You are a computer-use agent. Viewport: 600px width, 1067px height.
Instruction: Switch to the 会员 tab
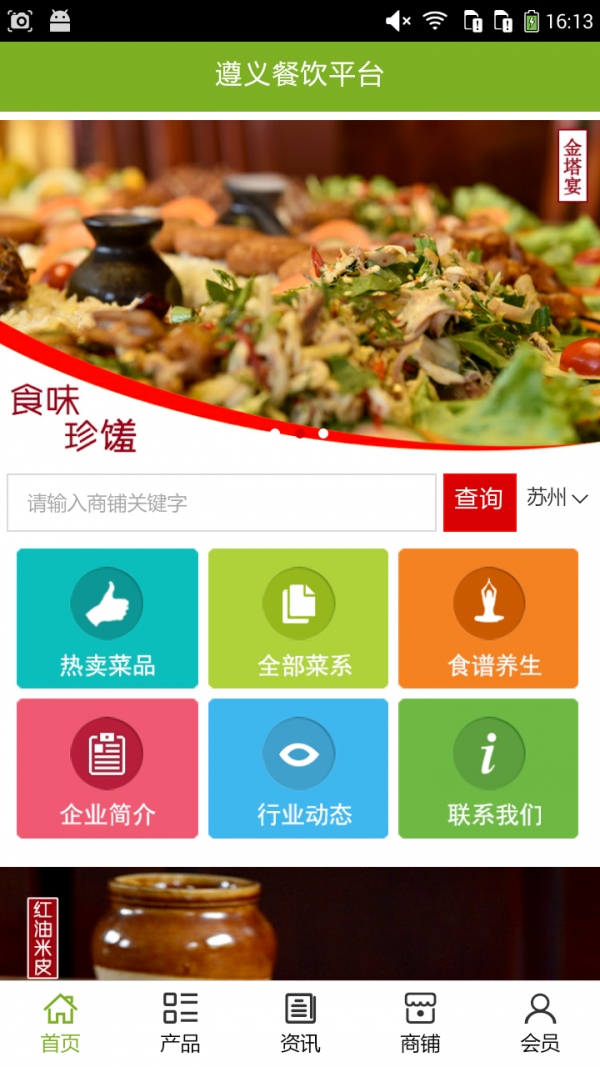tap(540, 1023)
